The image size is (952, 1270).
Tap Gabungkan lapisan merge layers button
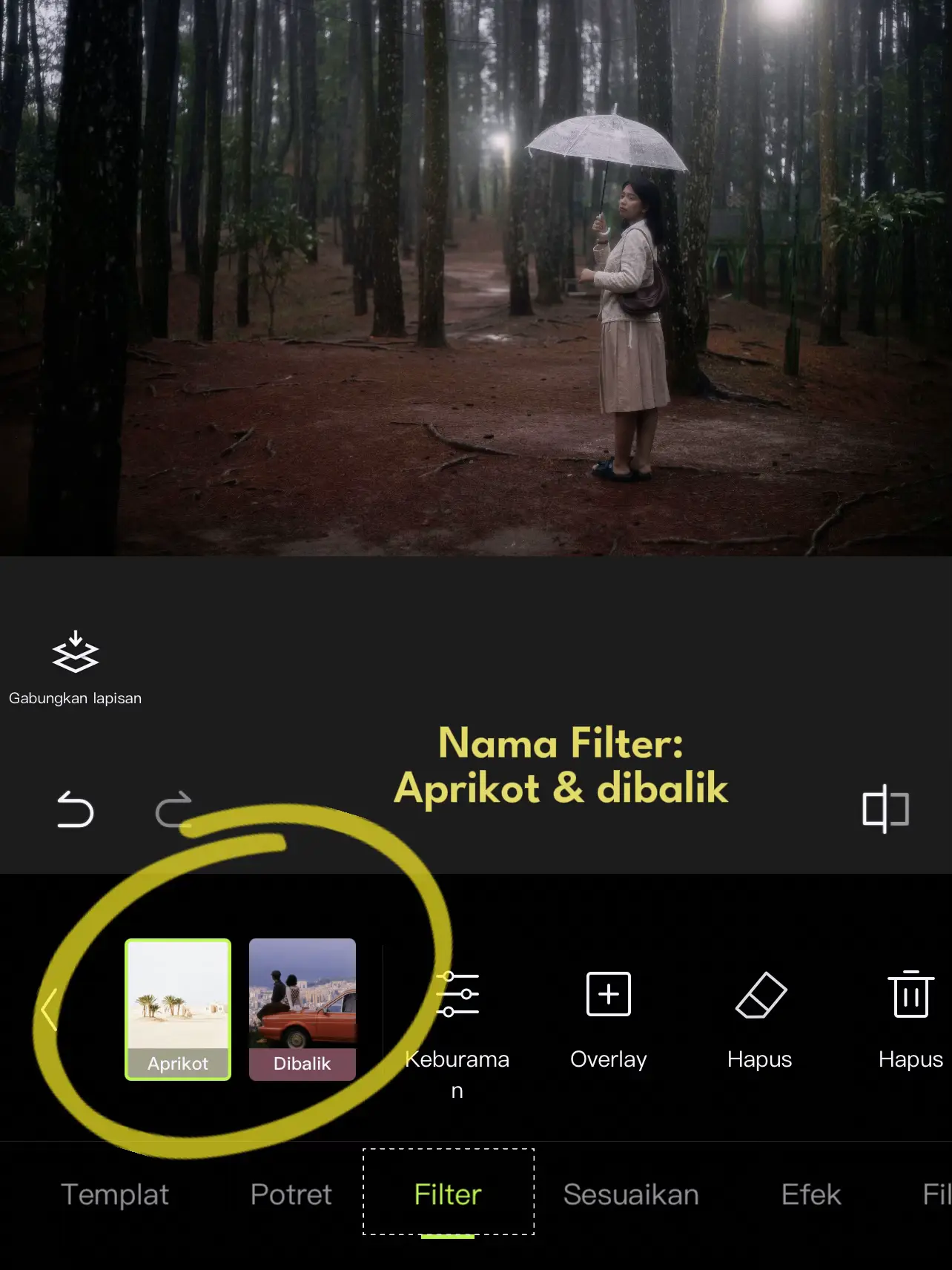[75, 666]
